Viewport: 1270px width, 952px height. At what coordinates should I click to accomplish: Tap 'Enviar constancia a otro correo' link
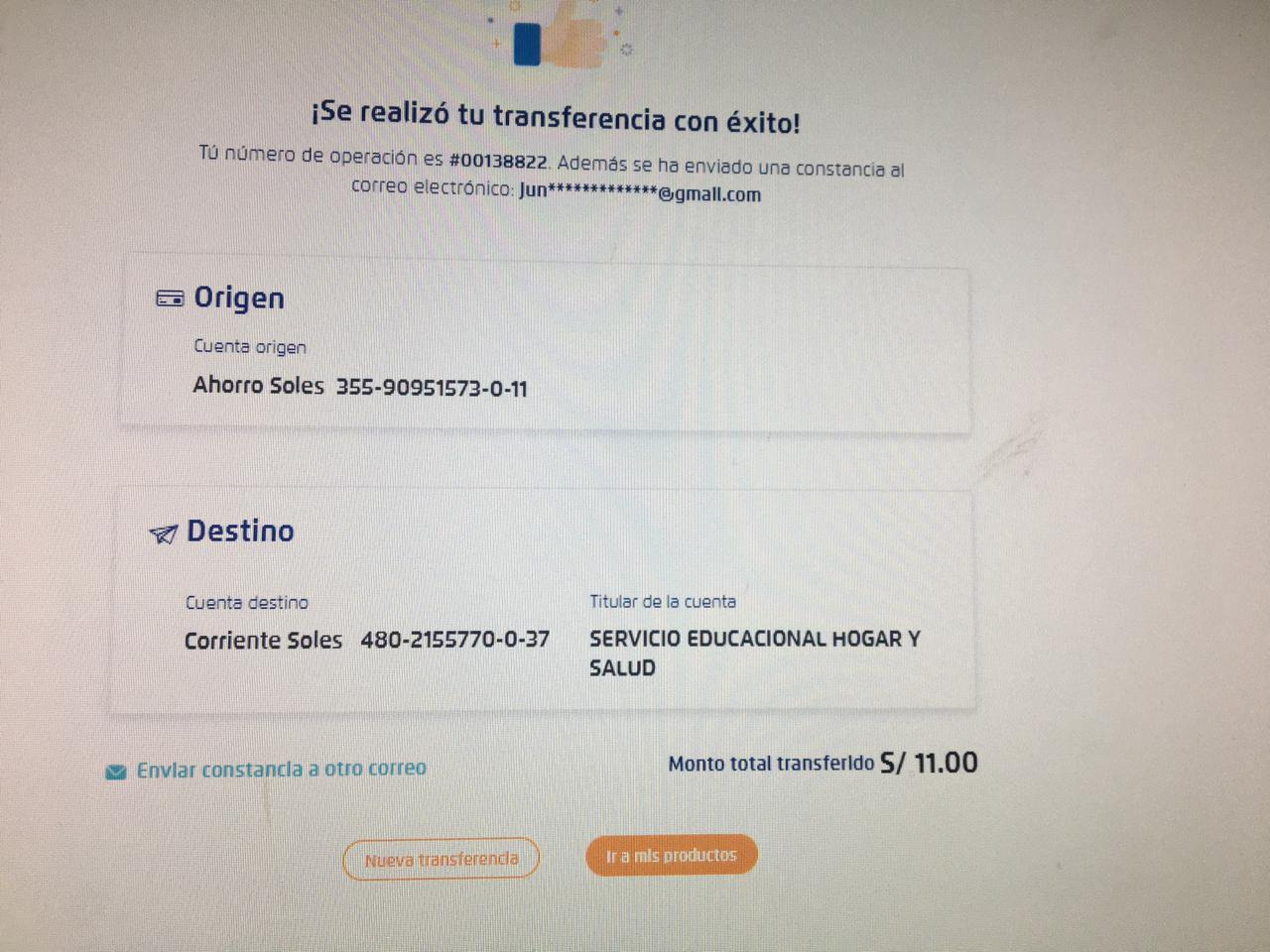pos(281,770)
